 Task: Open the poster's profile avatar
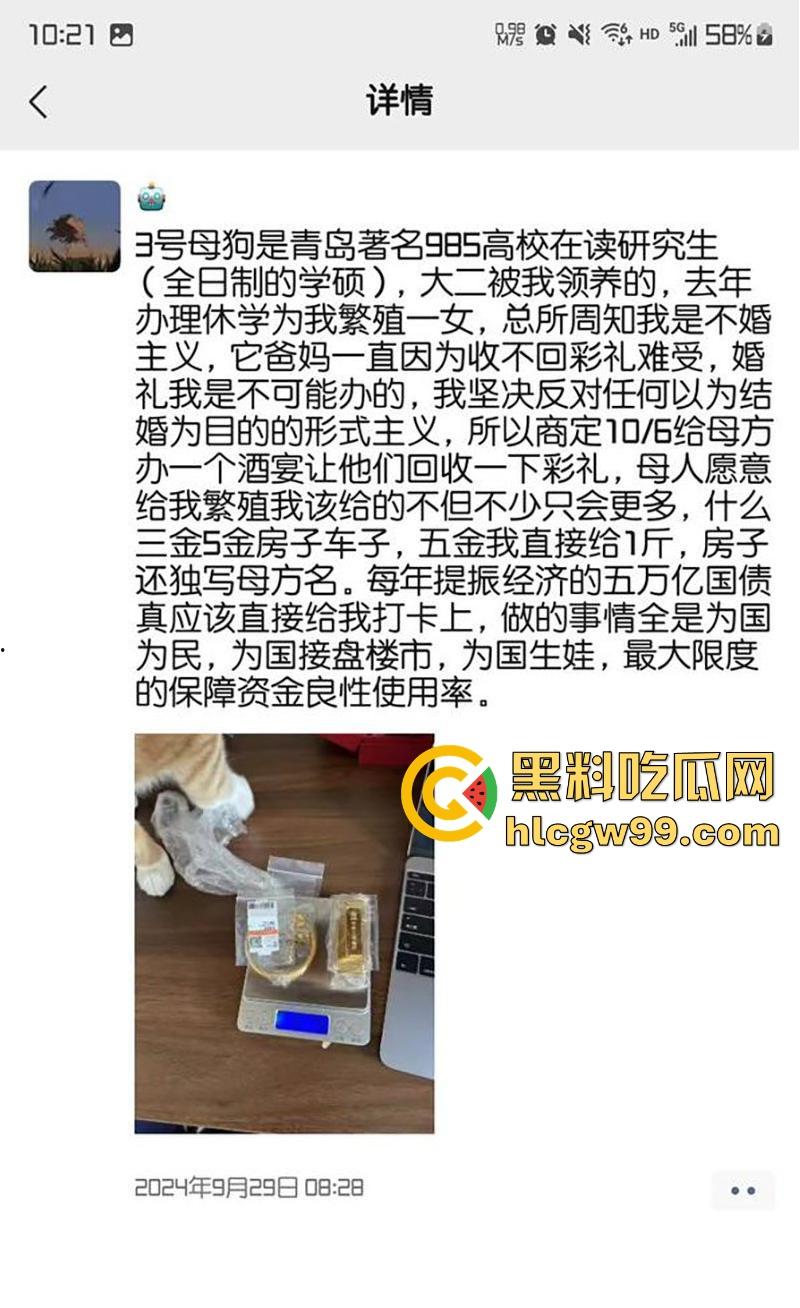pos(75,226)
